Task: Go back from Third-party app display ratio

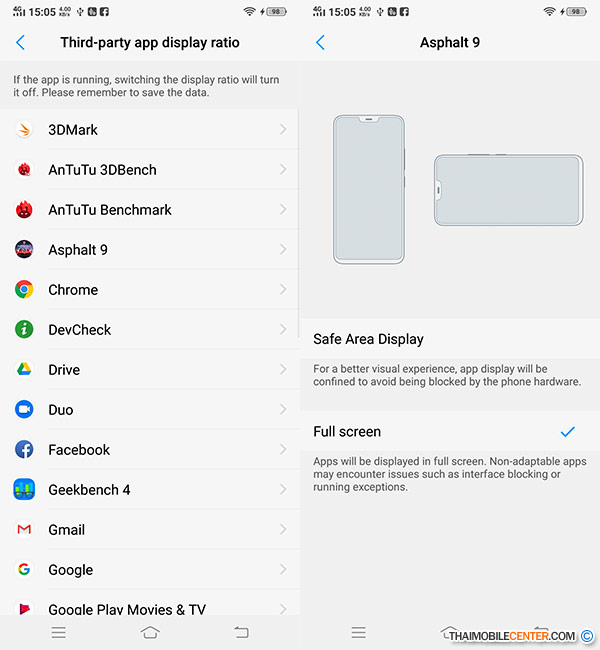Action: (x=21, y=43)
